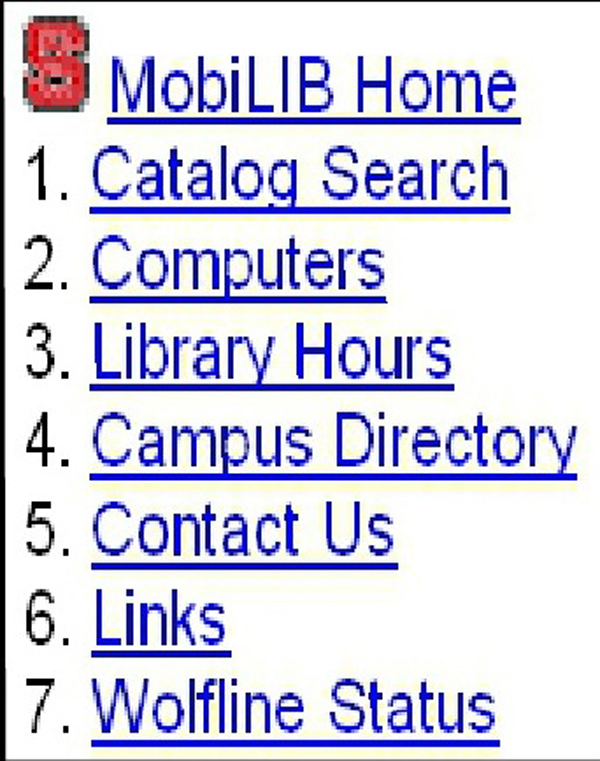Tap the Links entry
Viewport: 600px width, 761px height.
[160, 619]
